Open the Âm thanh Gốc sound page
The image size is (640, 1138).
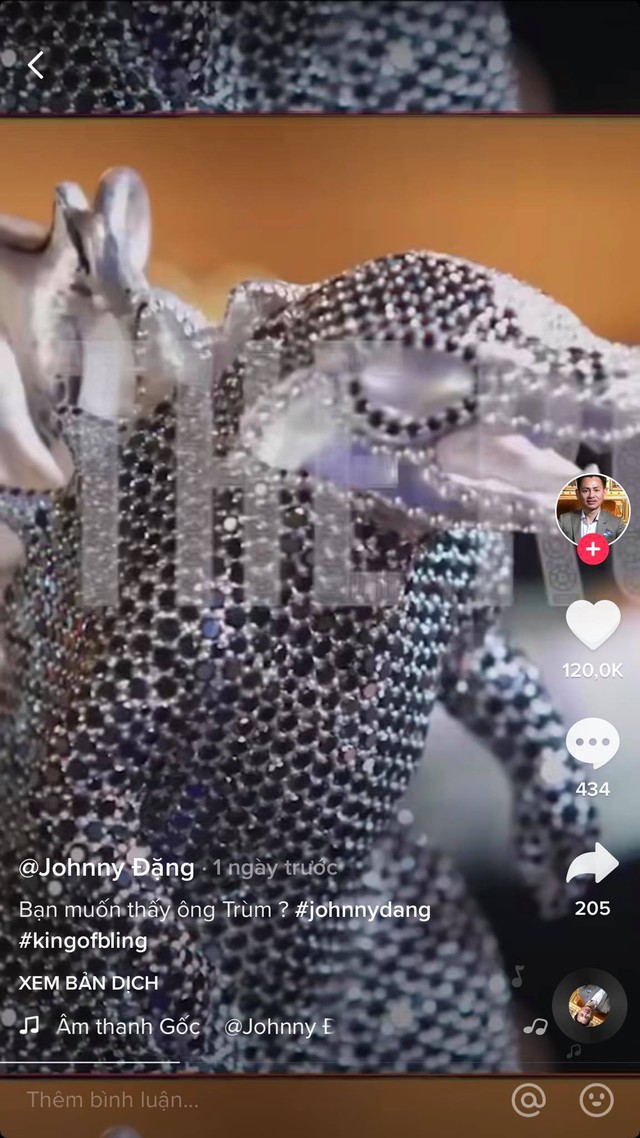[128, 1026]
